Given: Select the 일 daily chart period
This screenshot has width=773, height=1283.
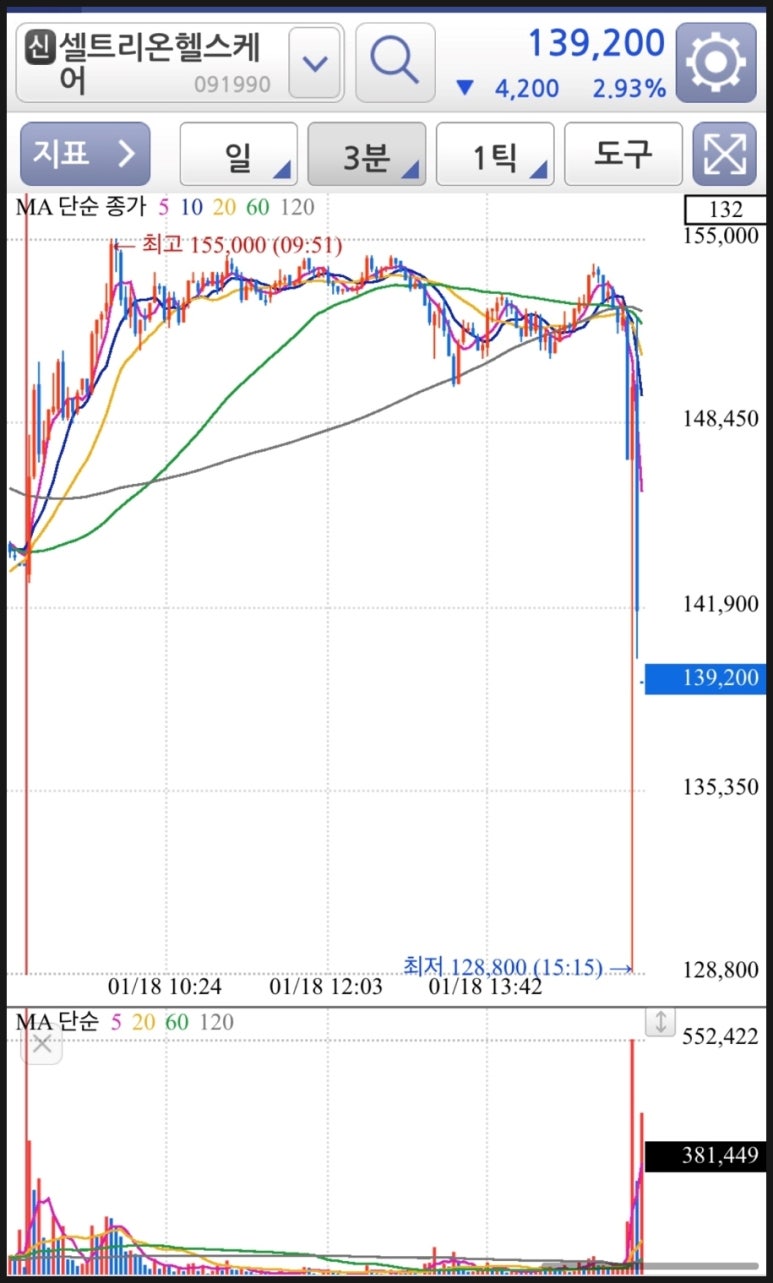Looking at the screenshot, I should coord(239,155).
